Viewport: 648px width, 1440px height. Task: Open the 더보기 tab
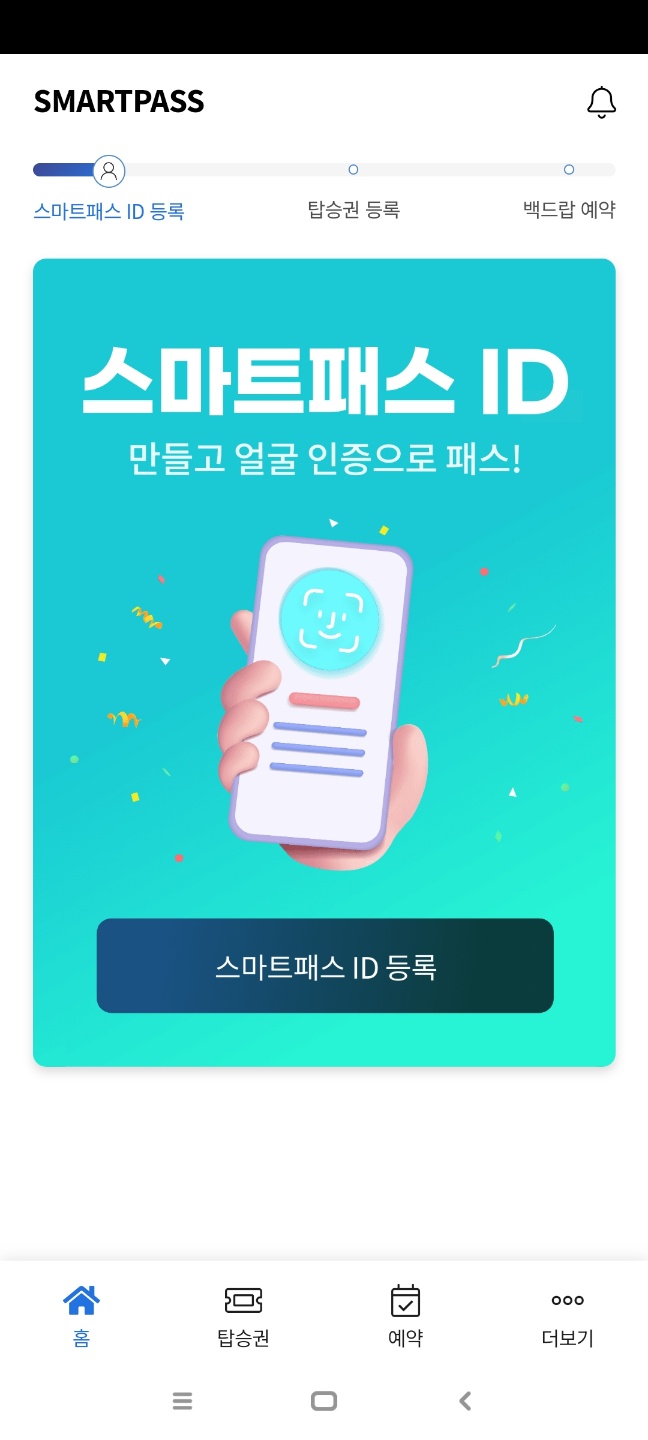[567, 1316]
